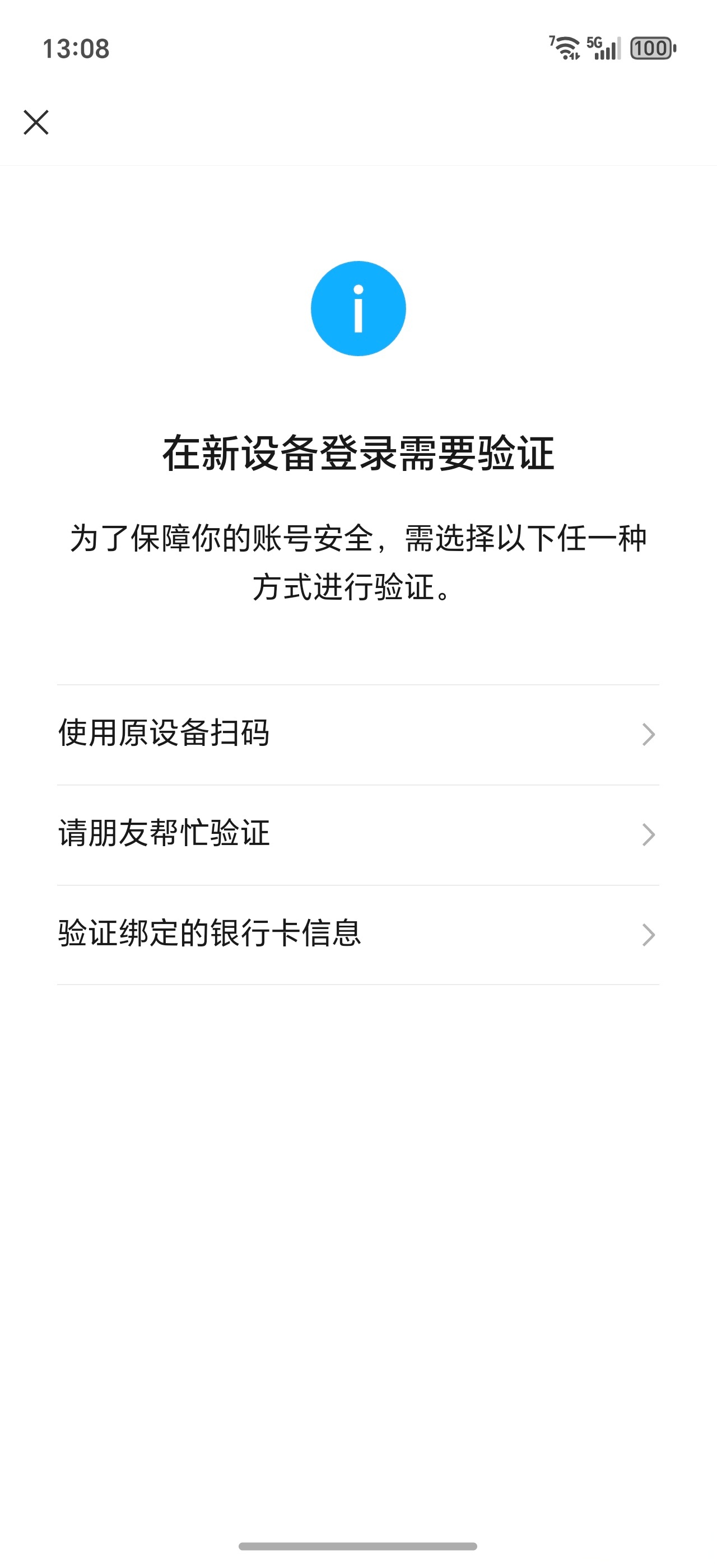Screen dimensions: 717x1568
Task: Tap the circled 'i' above the verification title
Action: point(358,307)
